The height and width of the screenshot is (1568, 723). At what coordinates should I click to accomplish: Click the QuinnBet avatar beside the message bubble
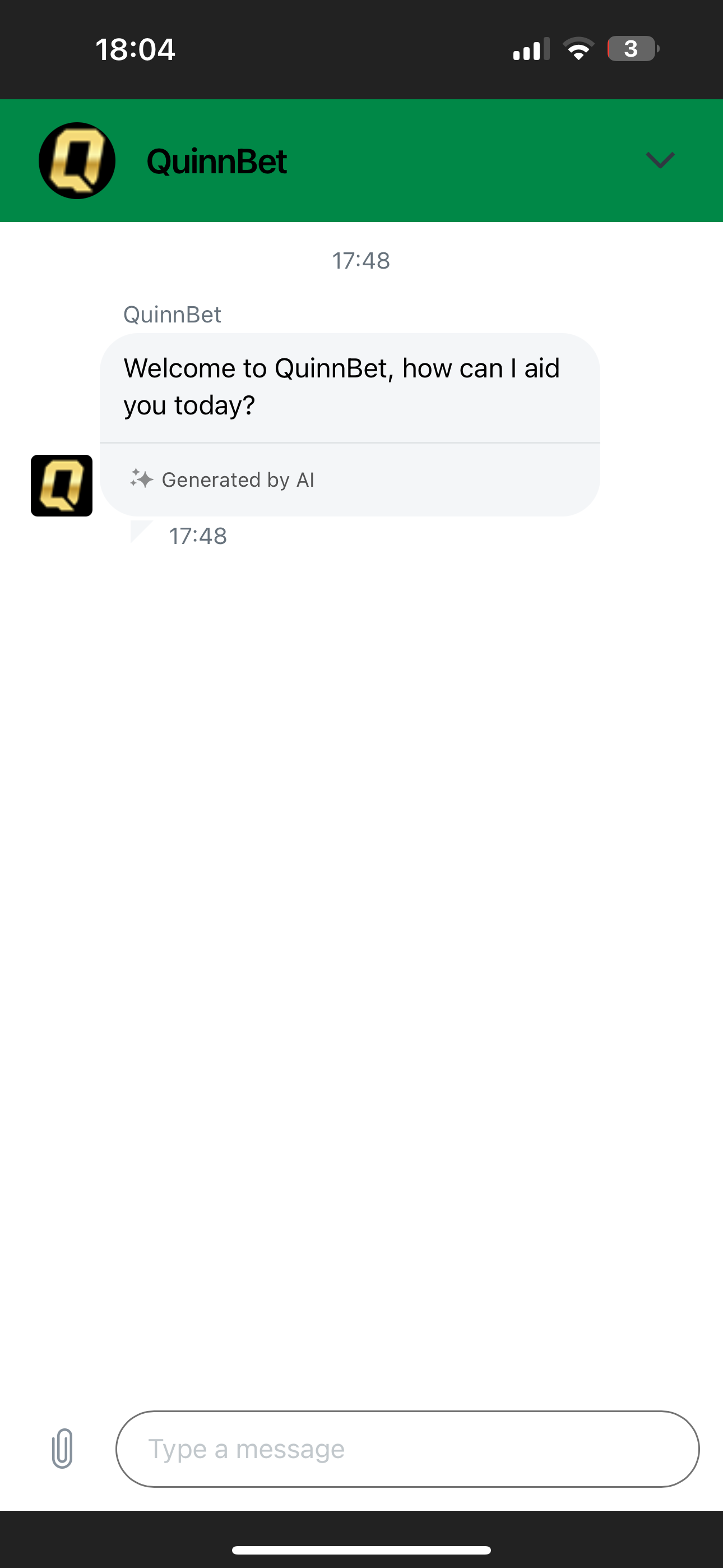click(x=61, y=485)
